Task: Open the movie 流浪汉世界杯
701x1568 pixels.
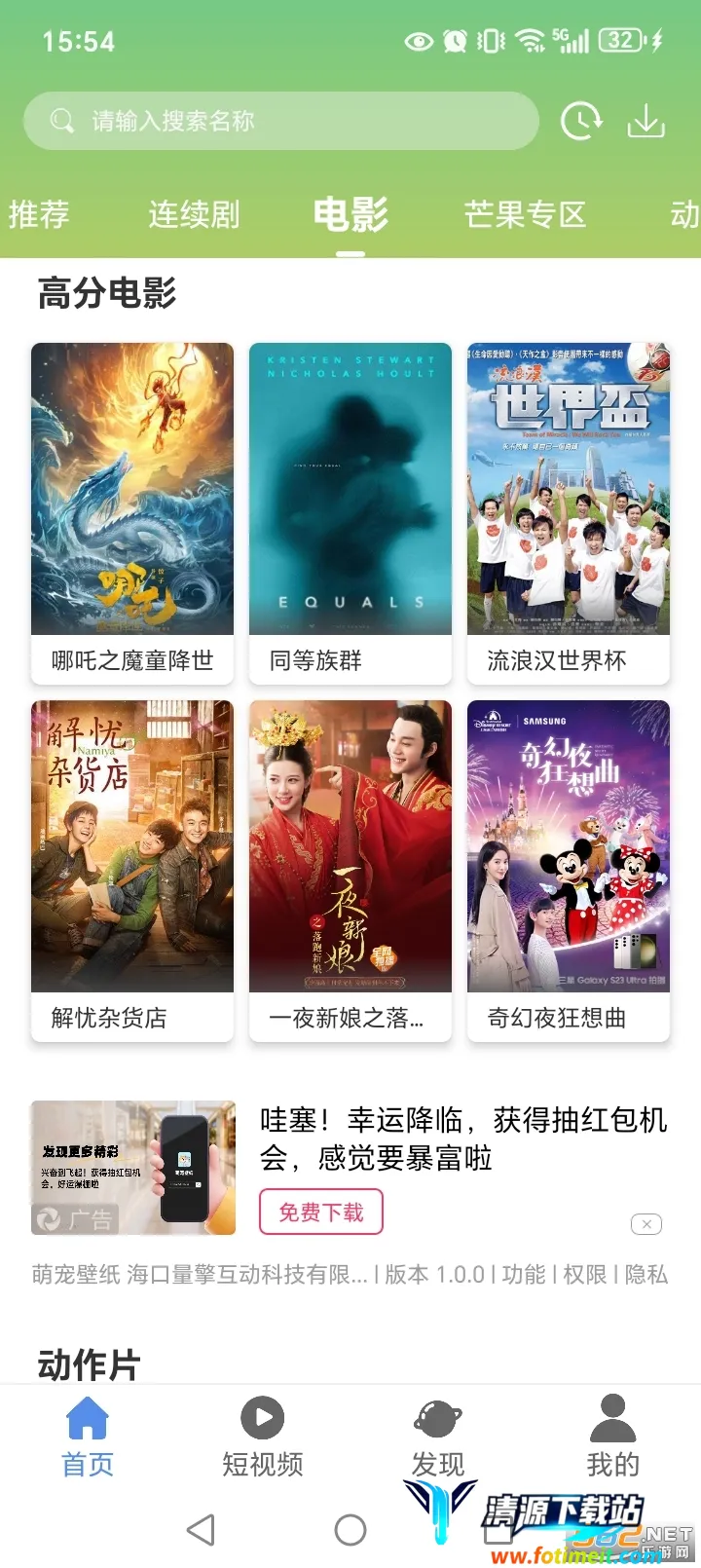Action: [569, 511]
